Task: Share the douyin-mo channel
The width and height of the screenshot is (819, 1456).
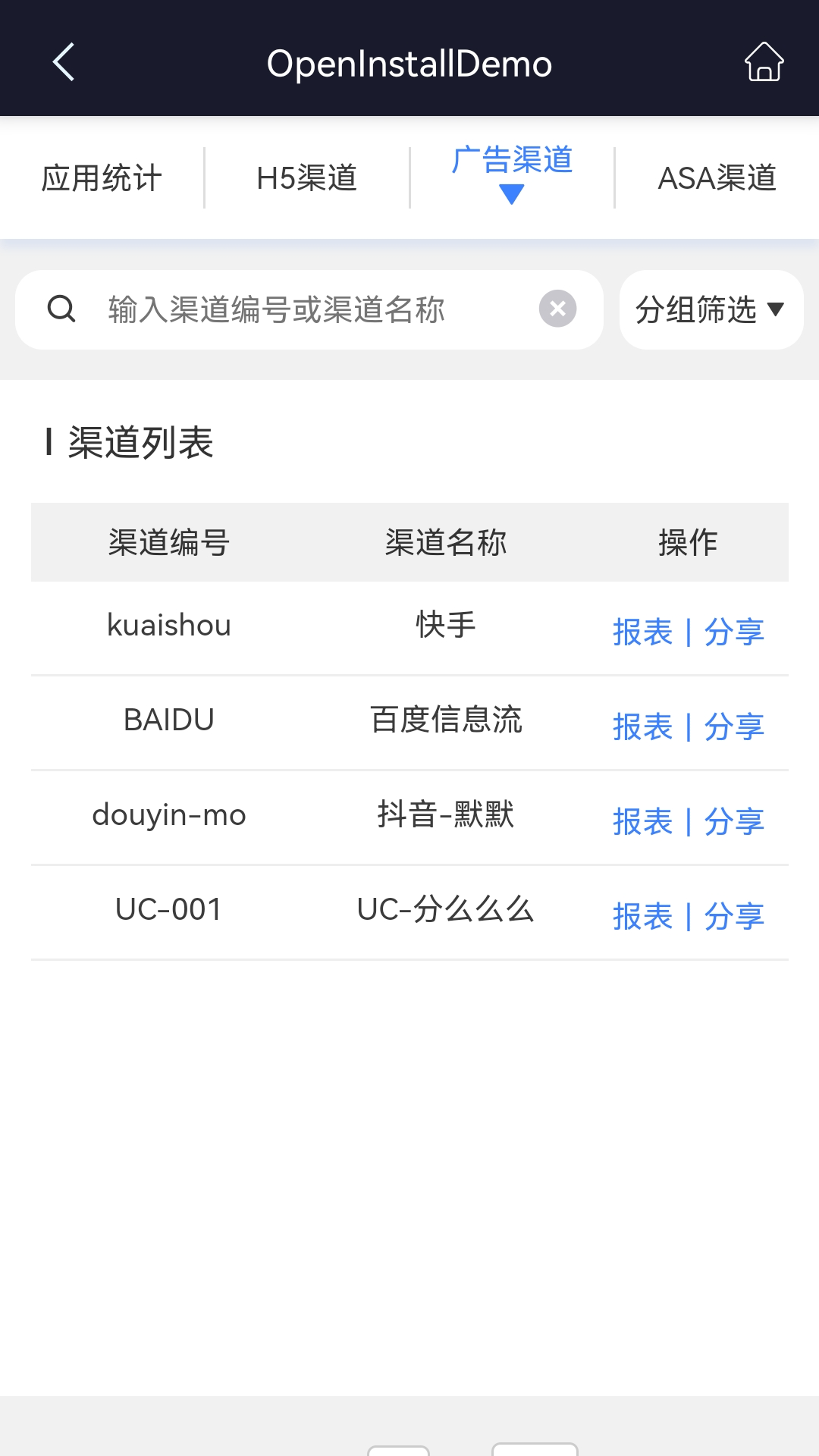Action: point(734,821)
